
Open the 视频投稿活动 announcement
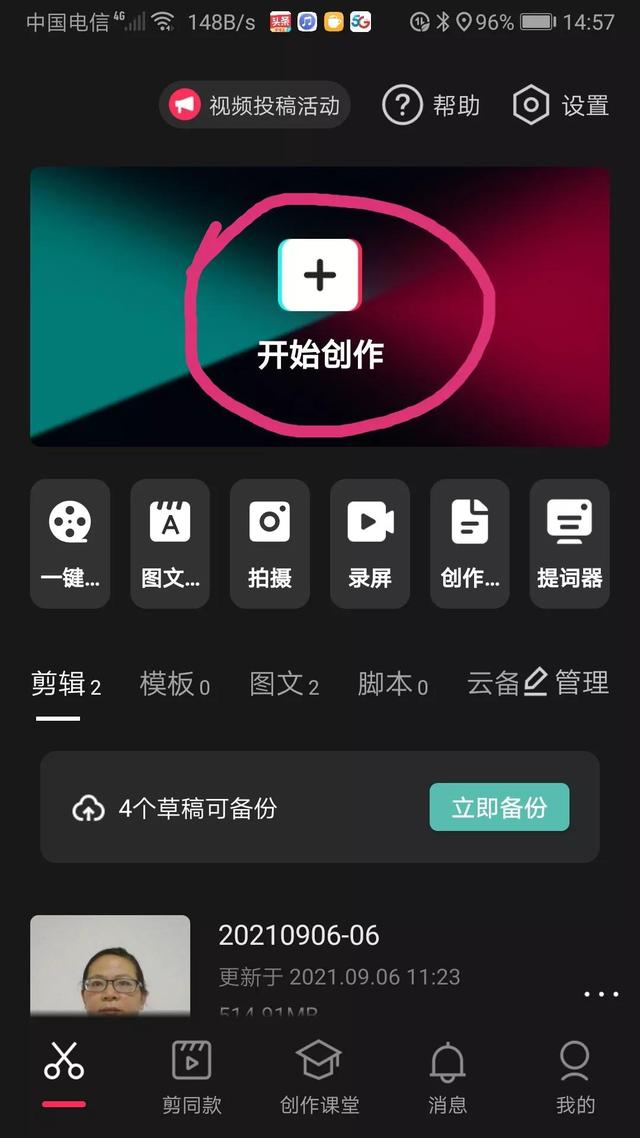pyautogui.click(x=255, y=105)
